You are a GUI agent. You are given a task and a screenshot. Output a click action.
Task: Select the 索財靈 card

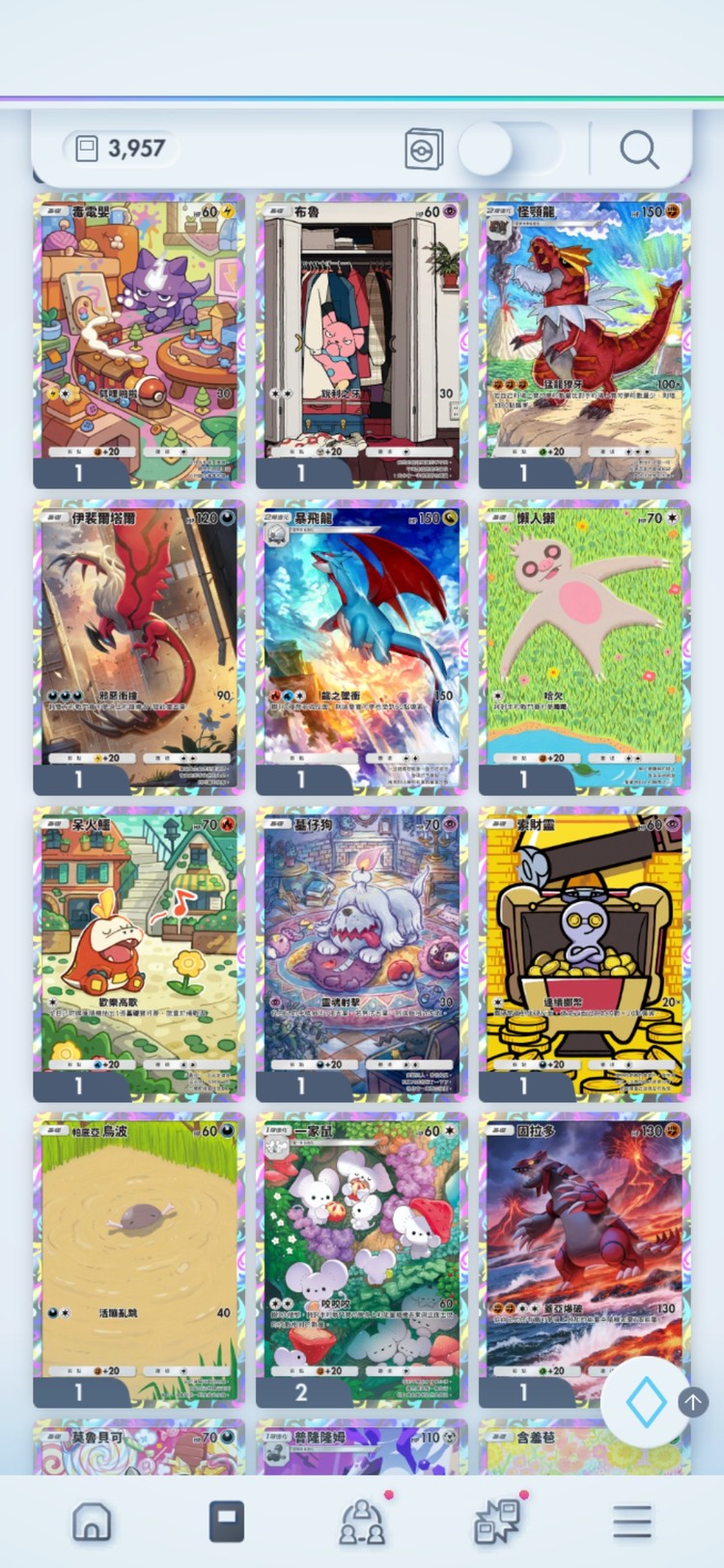[585, 954]
